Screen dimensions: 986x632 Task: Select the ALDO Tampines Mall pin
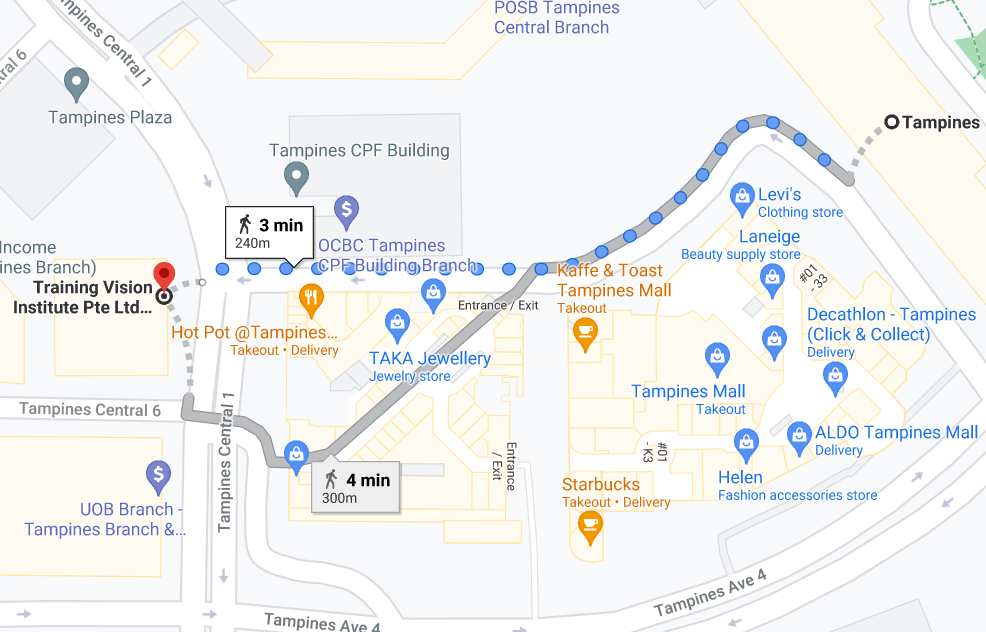tap(798, 435)
